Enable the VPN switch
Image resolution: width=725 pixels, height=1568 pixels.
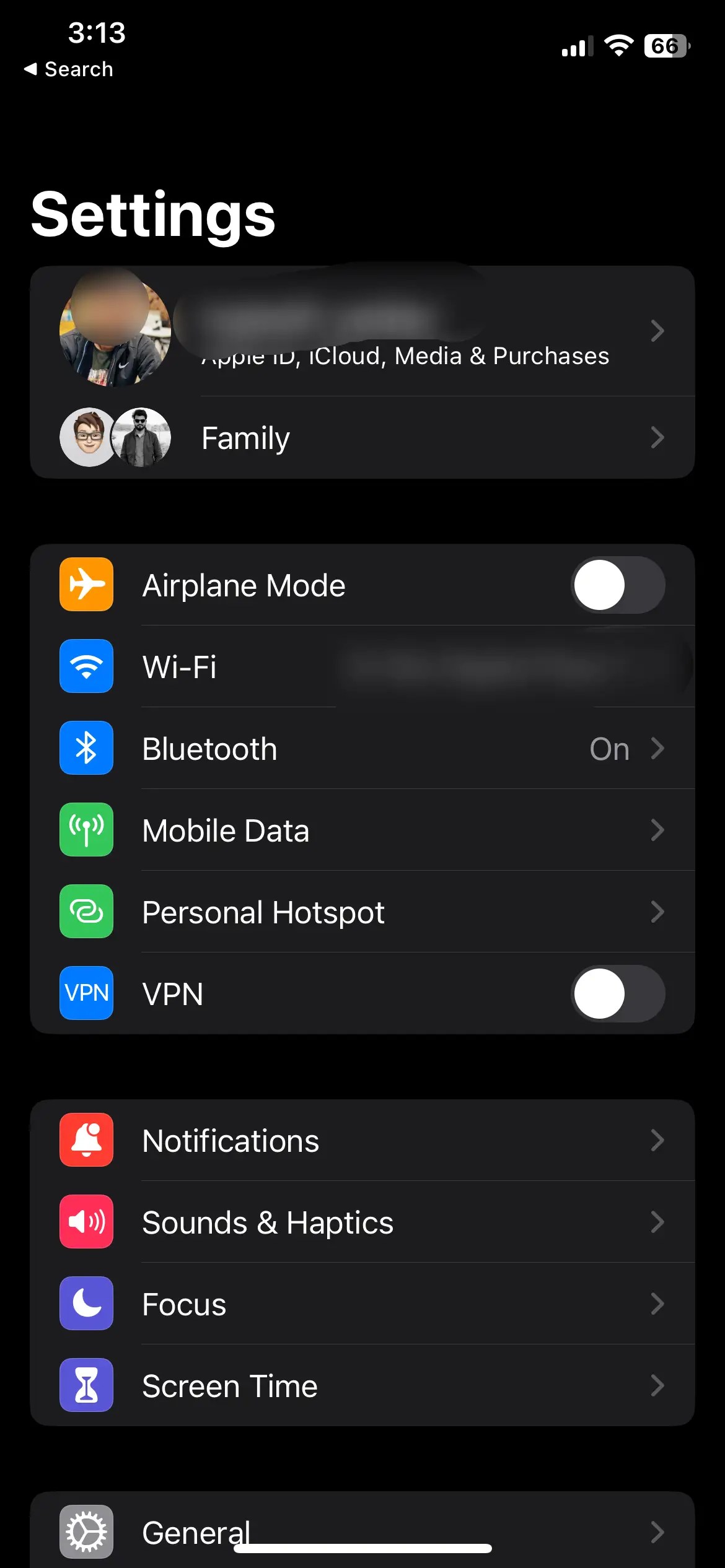coord(618,993)
